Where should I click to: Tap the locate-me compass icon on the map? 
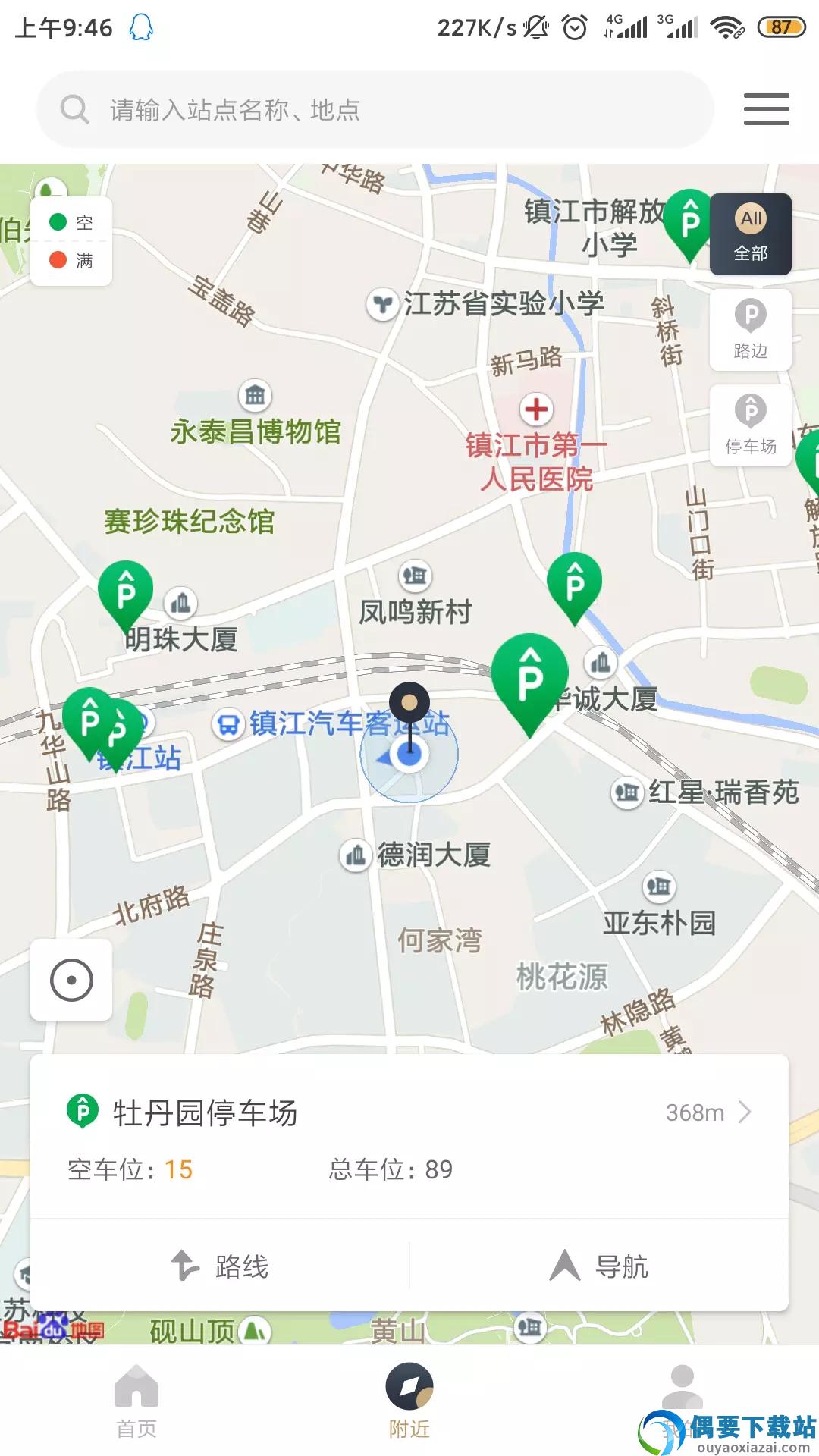[x=73, y=981]
